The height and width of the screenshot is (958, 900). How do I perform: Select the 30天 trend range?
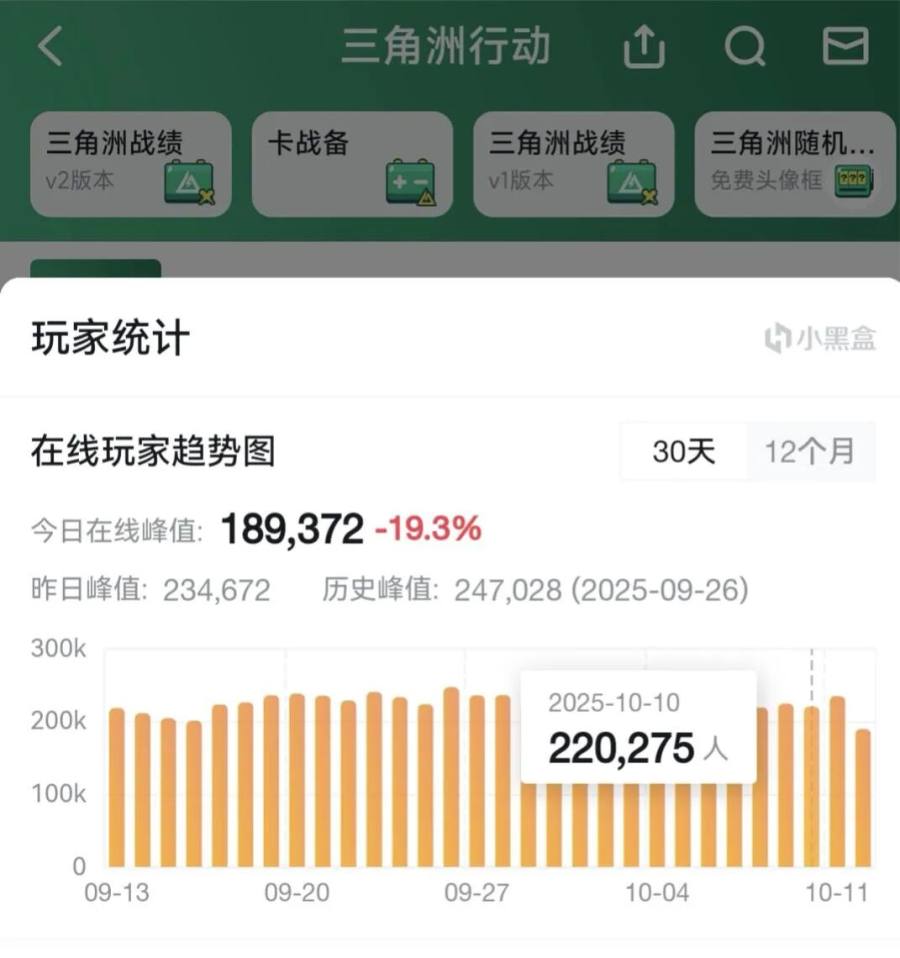click(684, 451)
